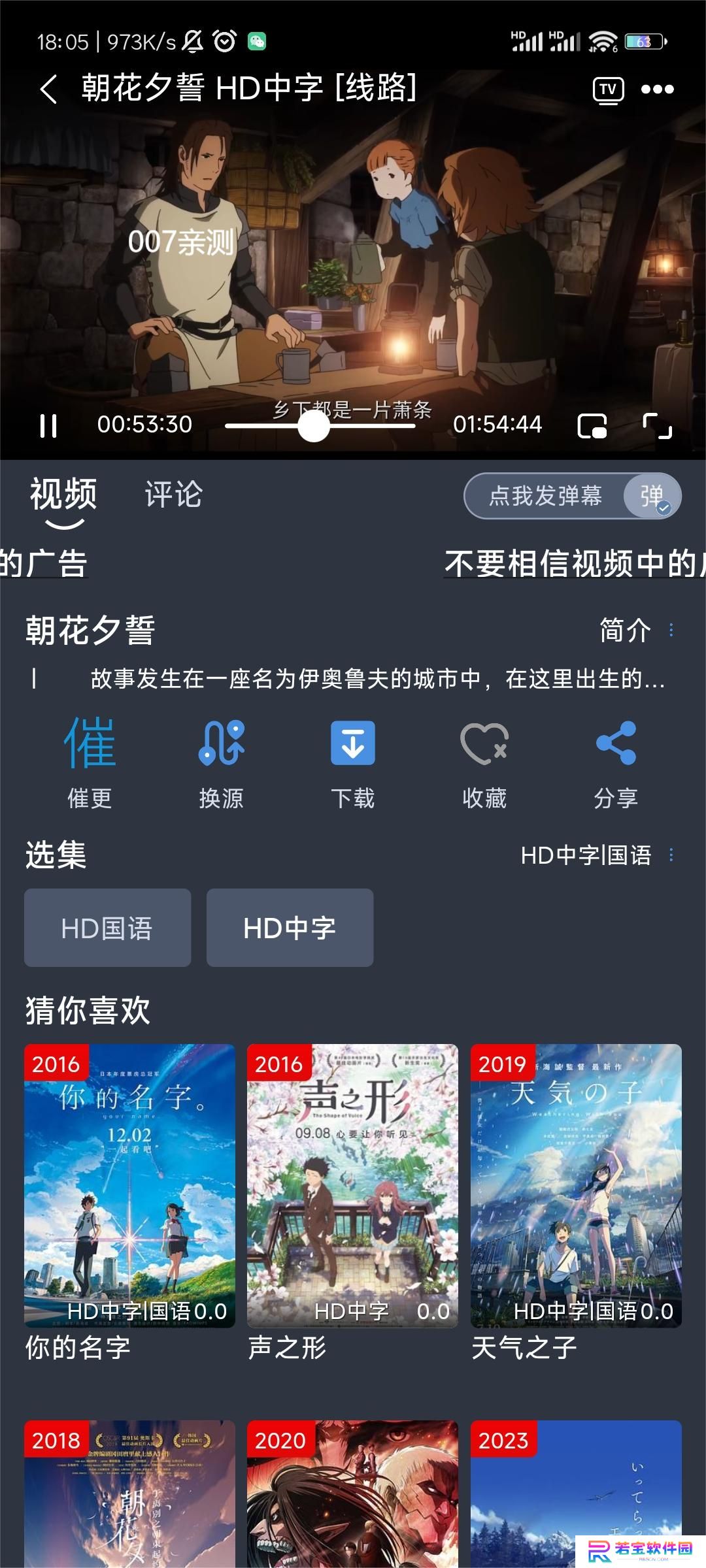Tap the video progress bar
Screen dimensions: 706x1568
[320, 426]
